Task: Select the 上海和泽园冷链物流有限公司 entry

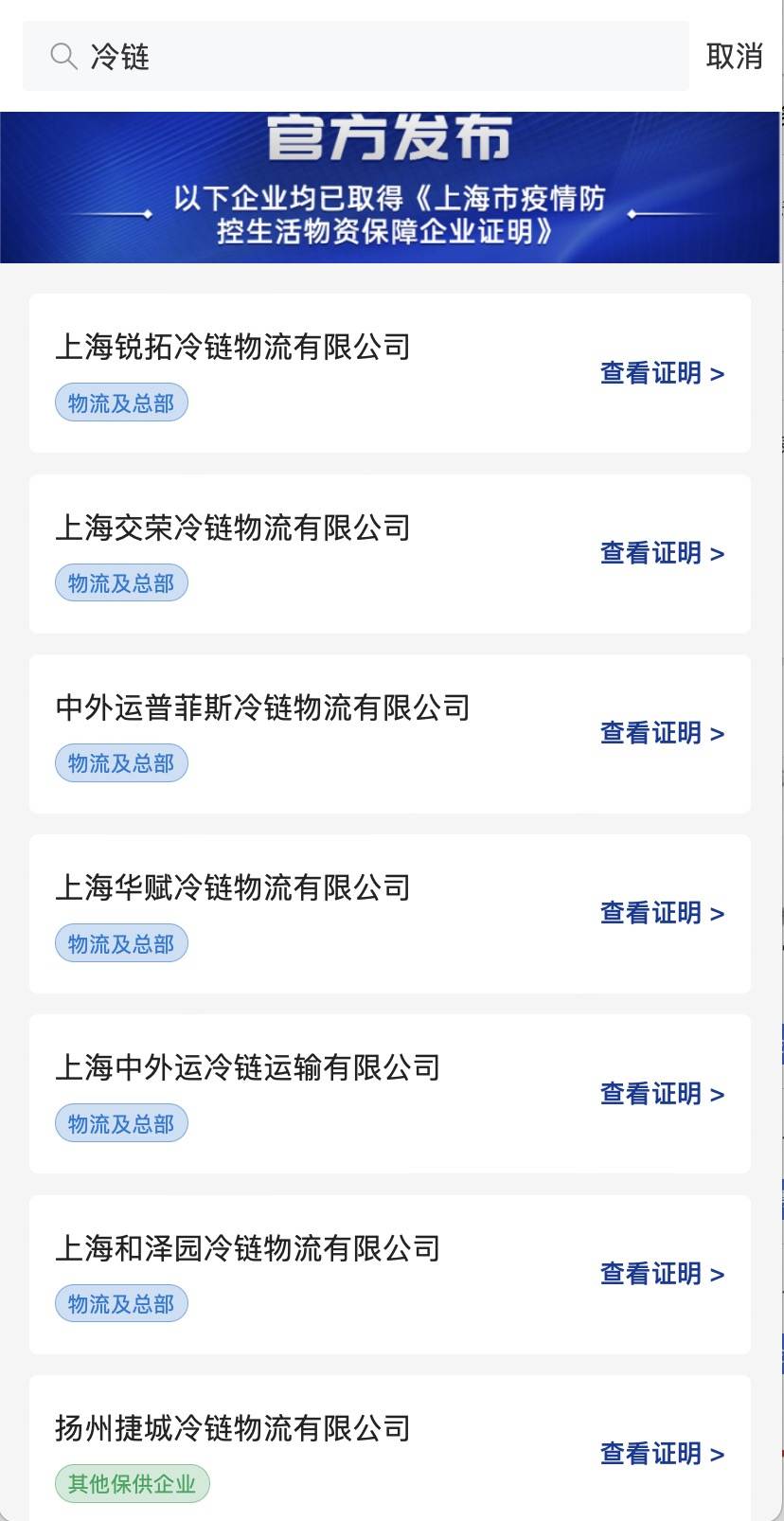Action: tap(248, 1249)
